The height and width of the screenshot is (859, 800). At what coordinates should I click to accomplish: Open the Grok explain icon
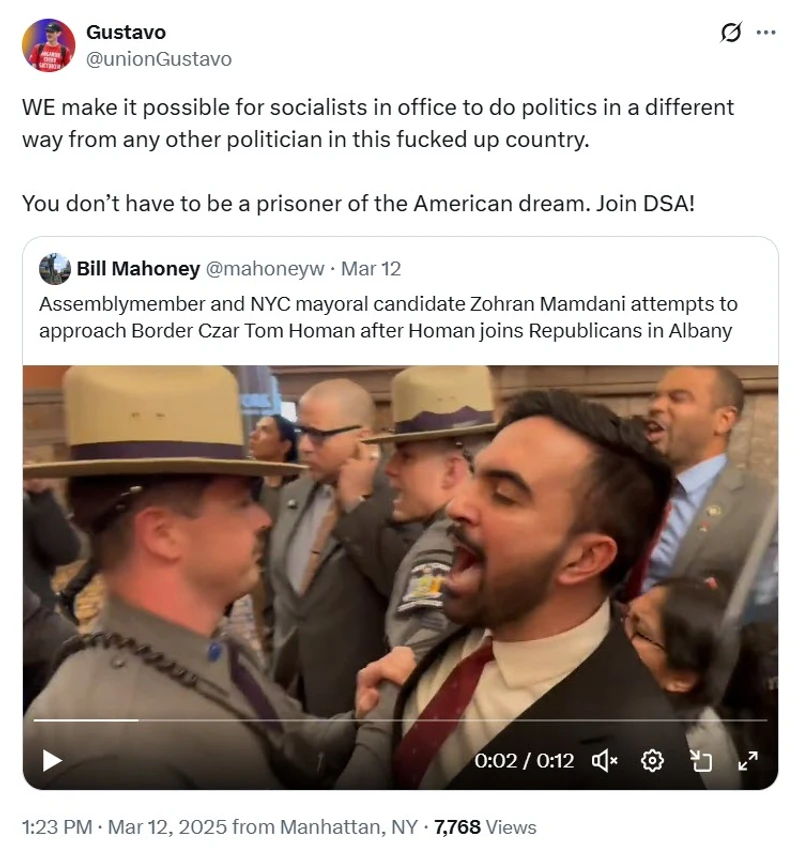pyautogui.click(x=731, y=33)
